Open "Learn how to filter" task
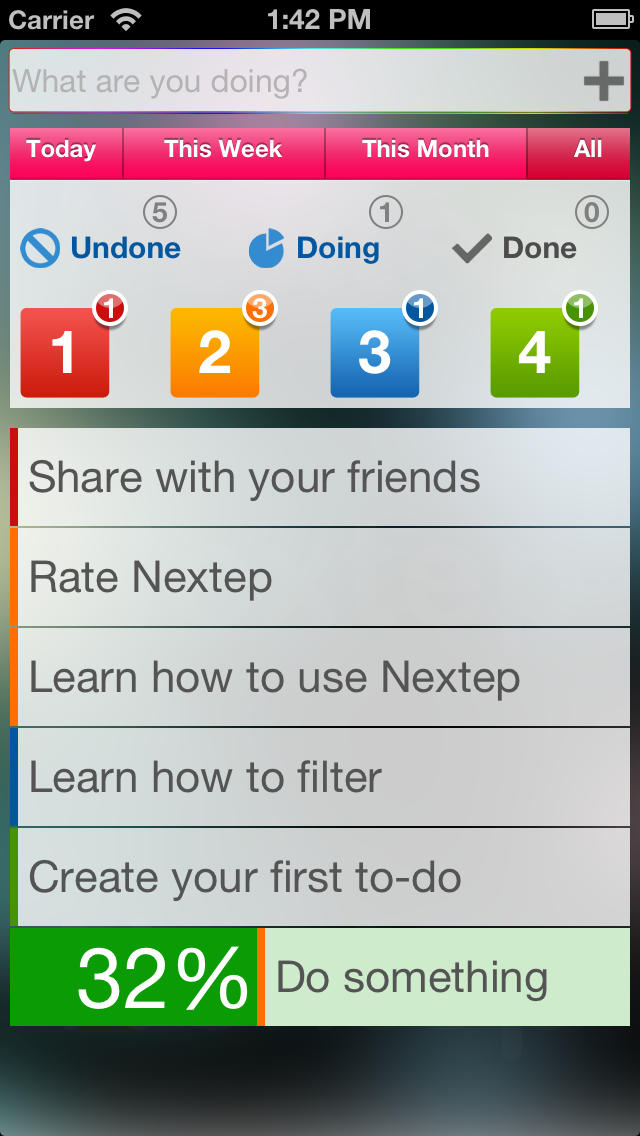This screenshot has width=640, height=1136. [x=320, y=777]
